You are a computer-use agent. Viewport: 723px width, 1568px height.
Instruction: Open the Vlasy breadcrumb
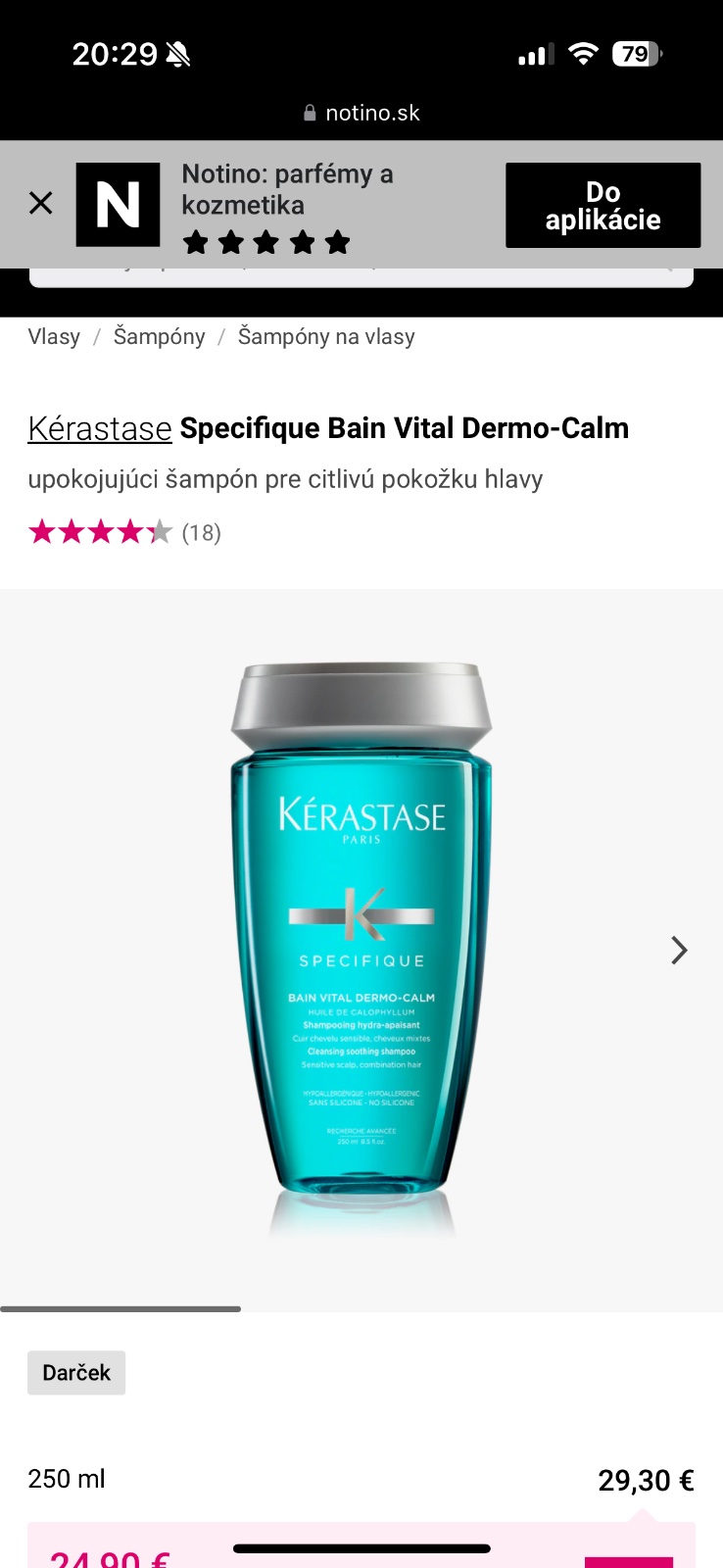[x=54, y=337]
